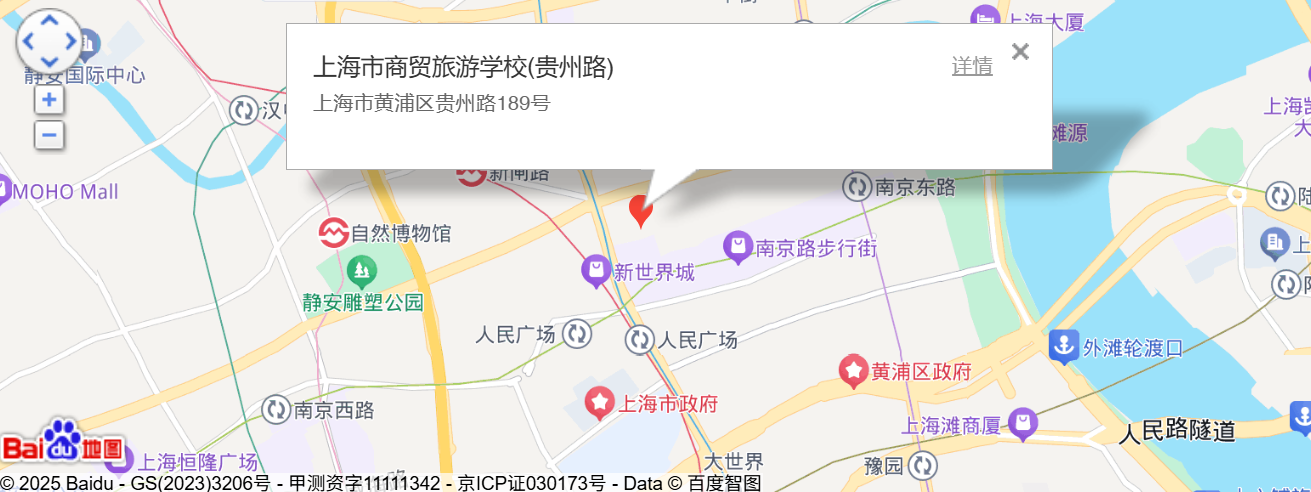Zoom out with the minus button

point(49,135)
